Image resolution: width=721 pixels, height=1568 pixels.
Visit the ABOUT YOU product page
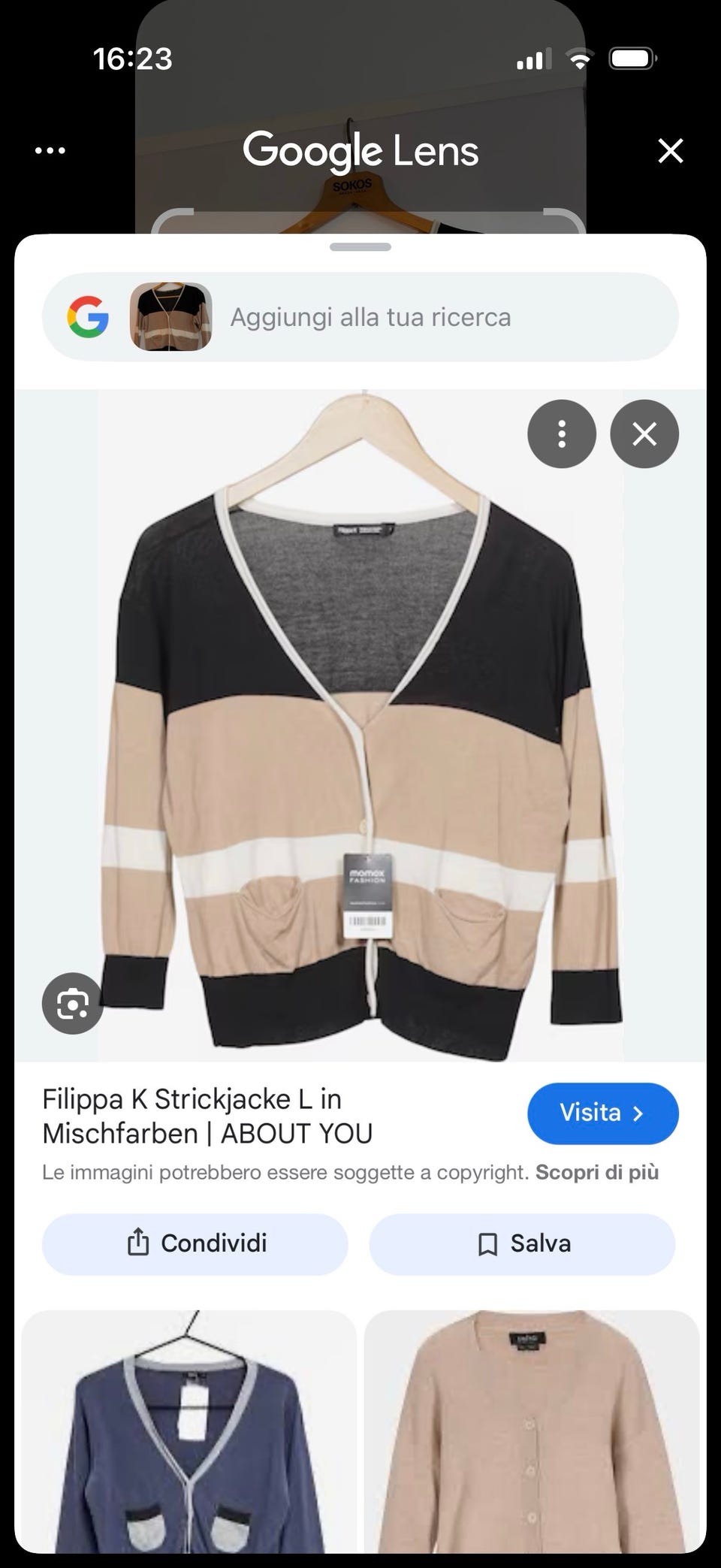coord(602,1113)
